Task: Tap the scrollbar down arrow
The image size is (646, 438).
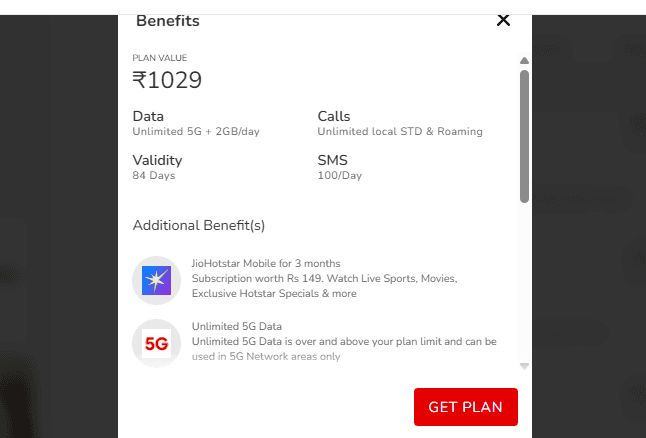Action: pos(524,366)
